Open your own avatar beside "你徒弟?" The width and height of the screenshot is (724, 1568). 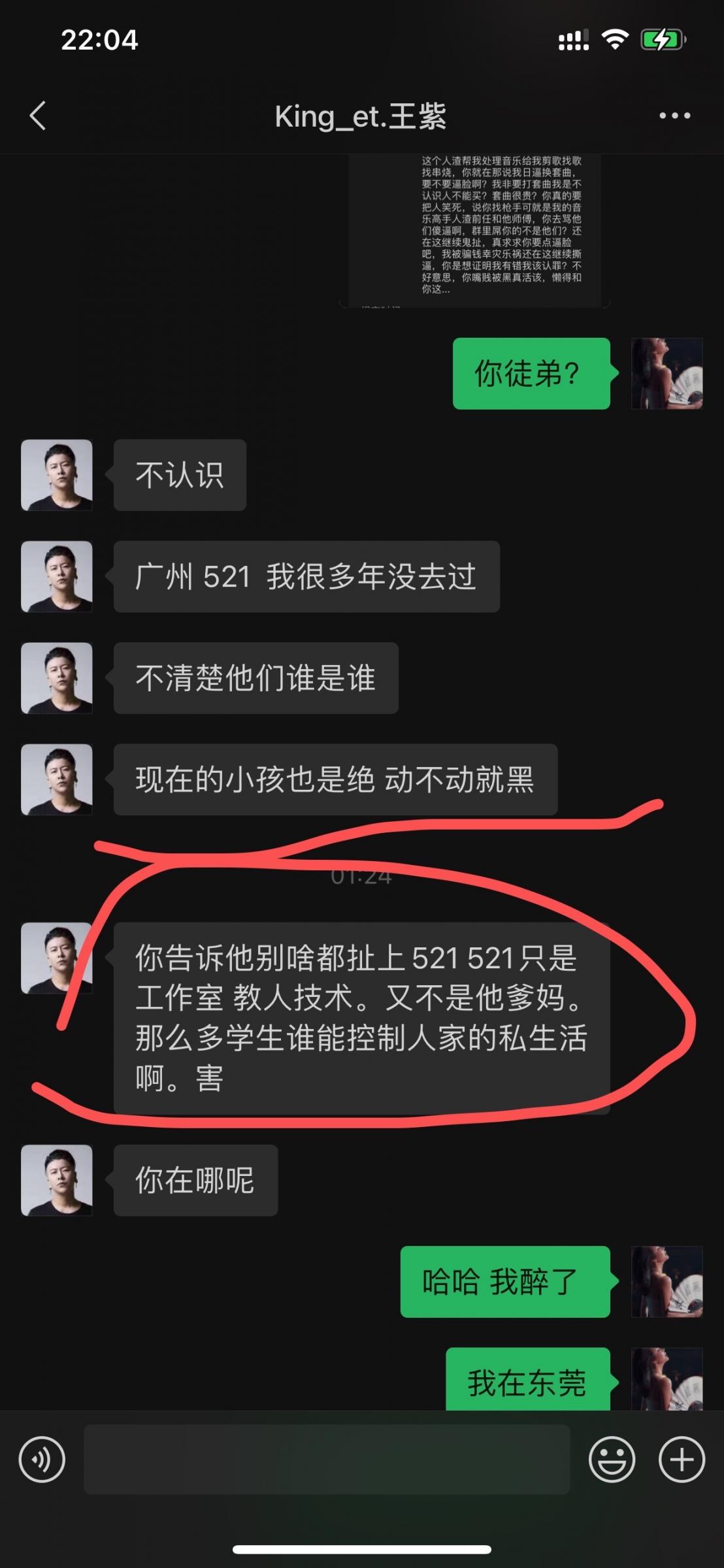pos(666,374)
